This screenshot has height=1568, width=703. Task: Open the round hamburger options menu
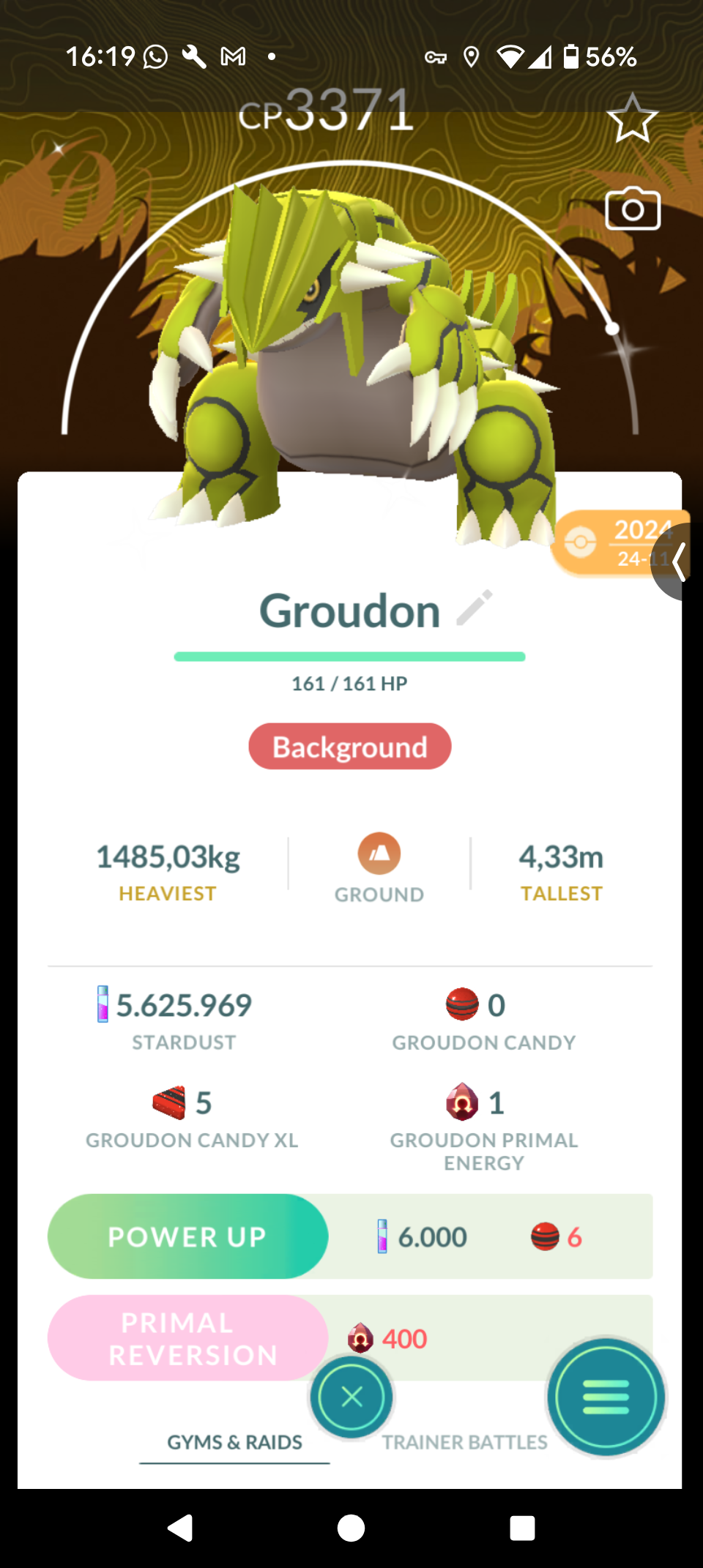point(606,1397)
